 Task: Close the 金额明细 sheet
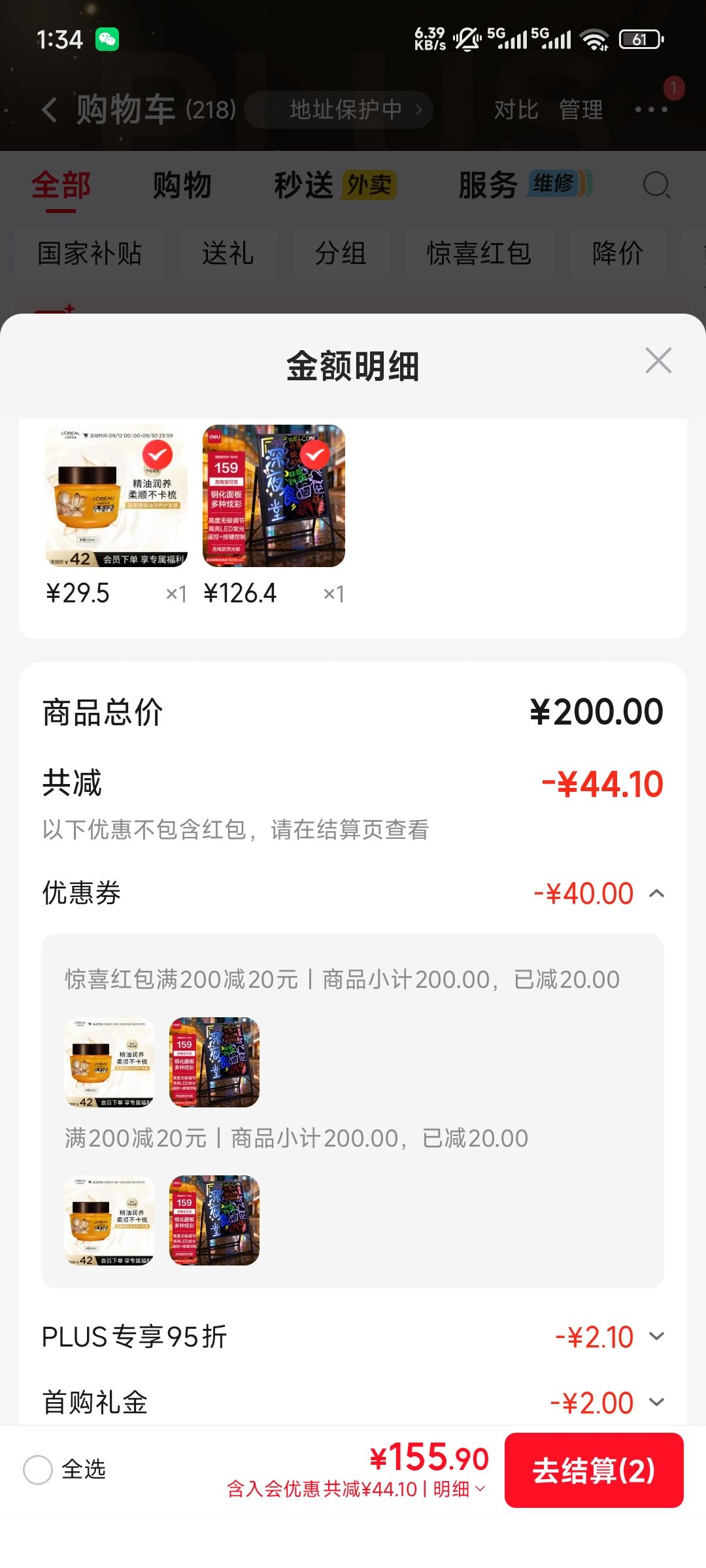(x=658, y=361)
